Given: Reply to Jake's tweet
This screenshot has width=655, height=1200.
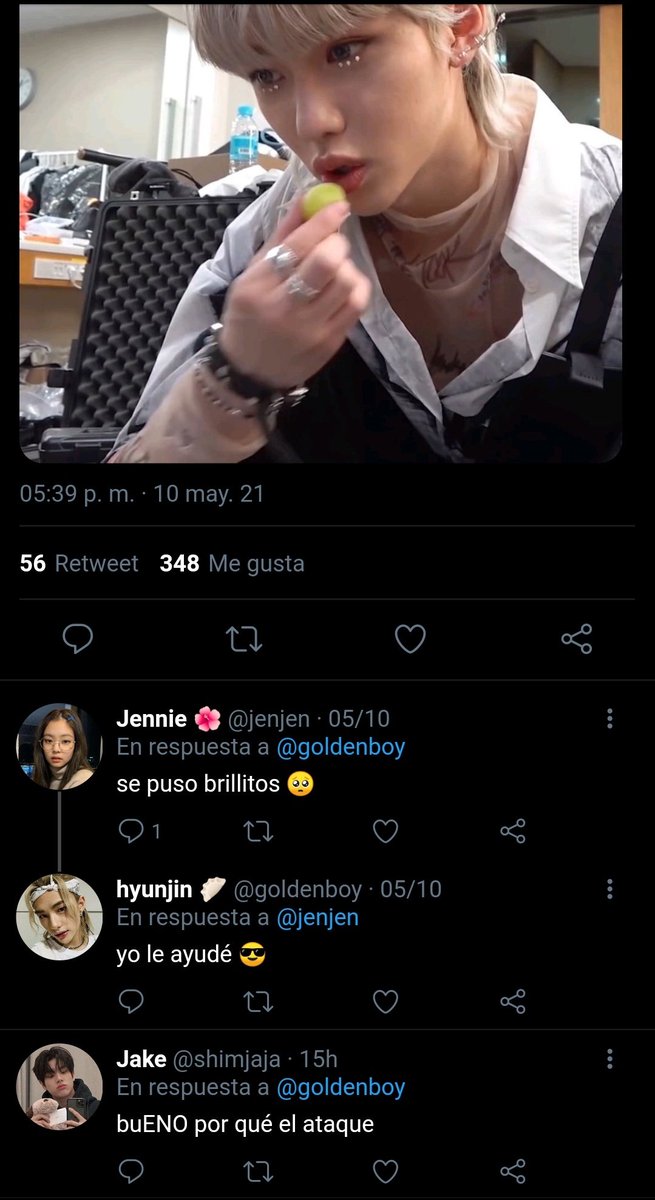Looking at the screenshot, I should coord(131,1171).
